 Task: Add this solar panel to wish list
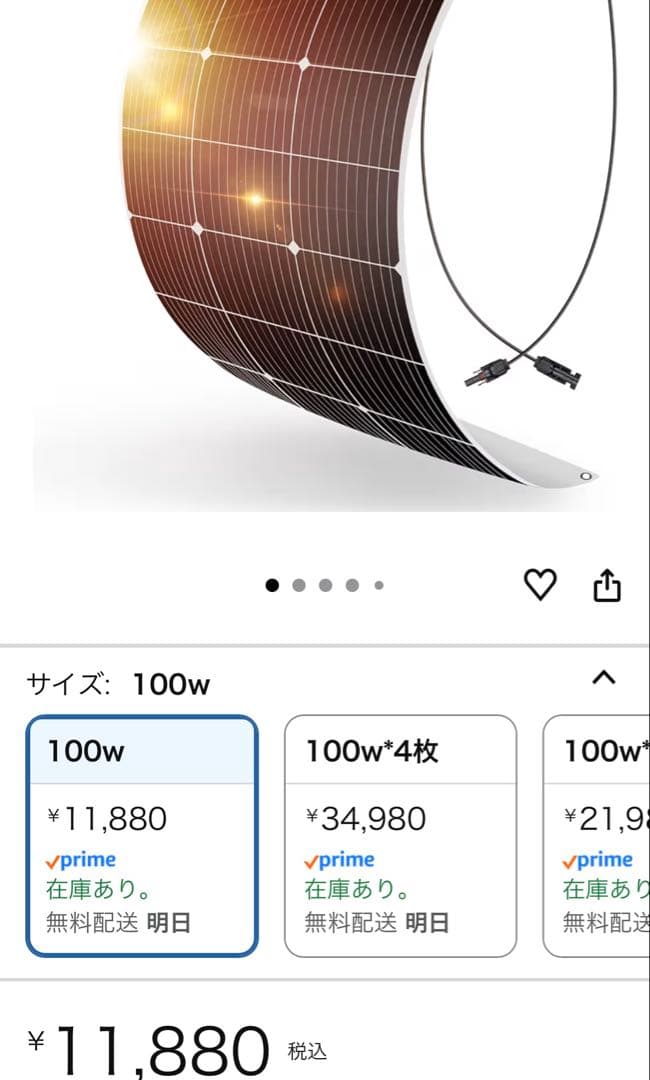point(540,584)
